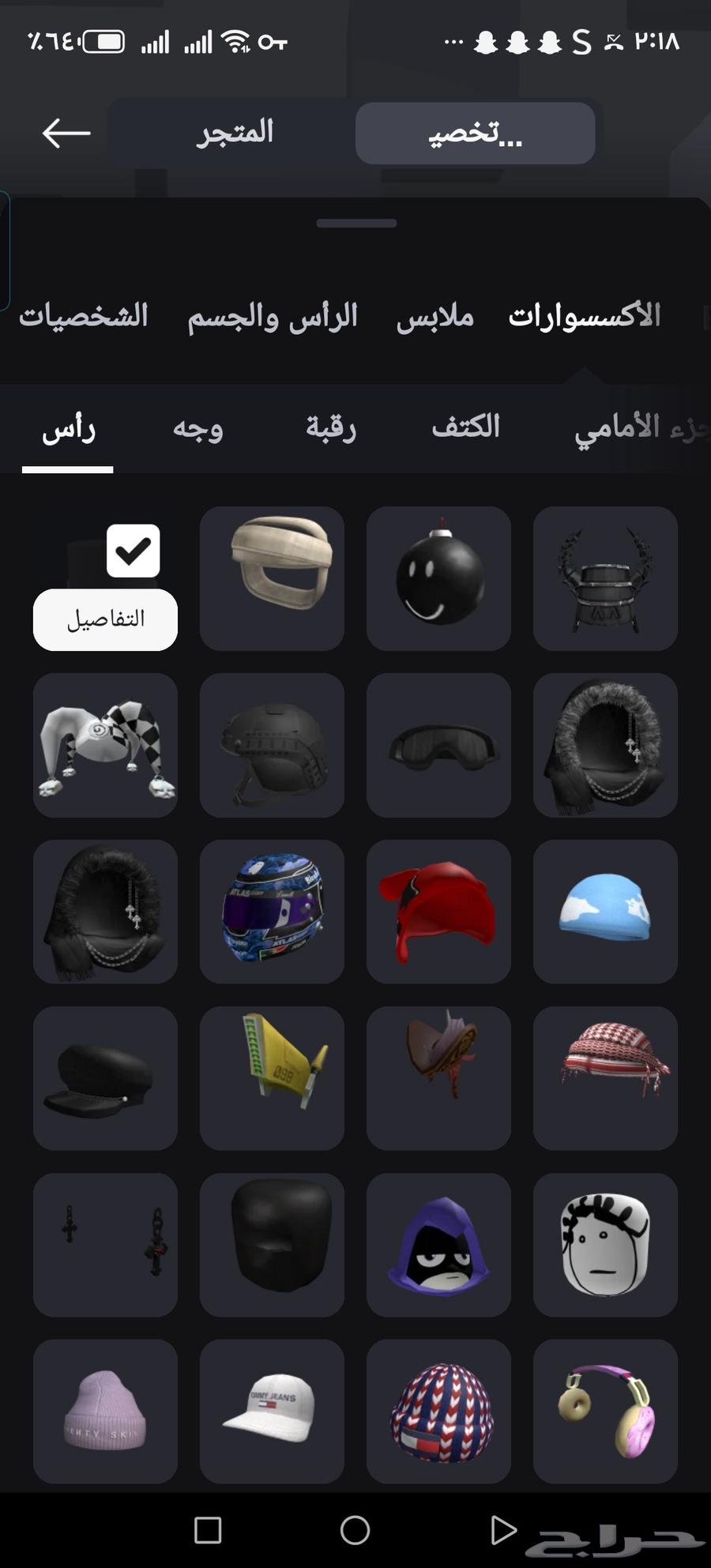Toggle the yellow wing accessory
Image resolution: width=711 pixels, height=1568 pixels.
click(x=272, y=1078)
